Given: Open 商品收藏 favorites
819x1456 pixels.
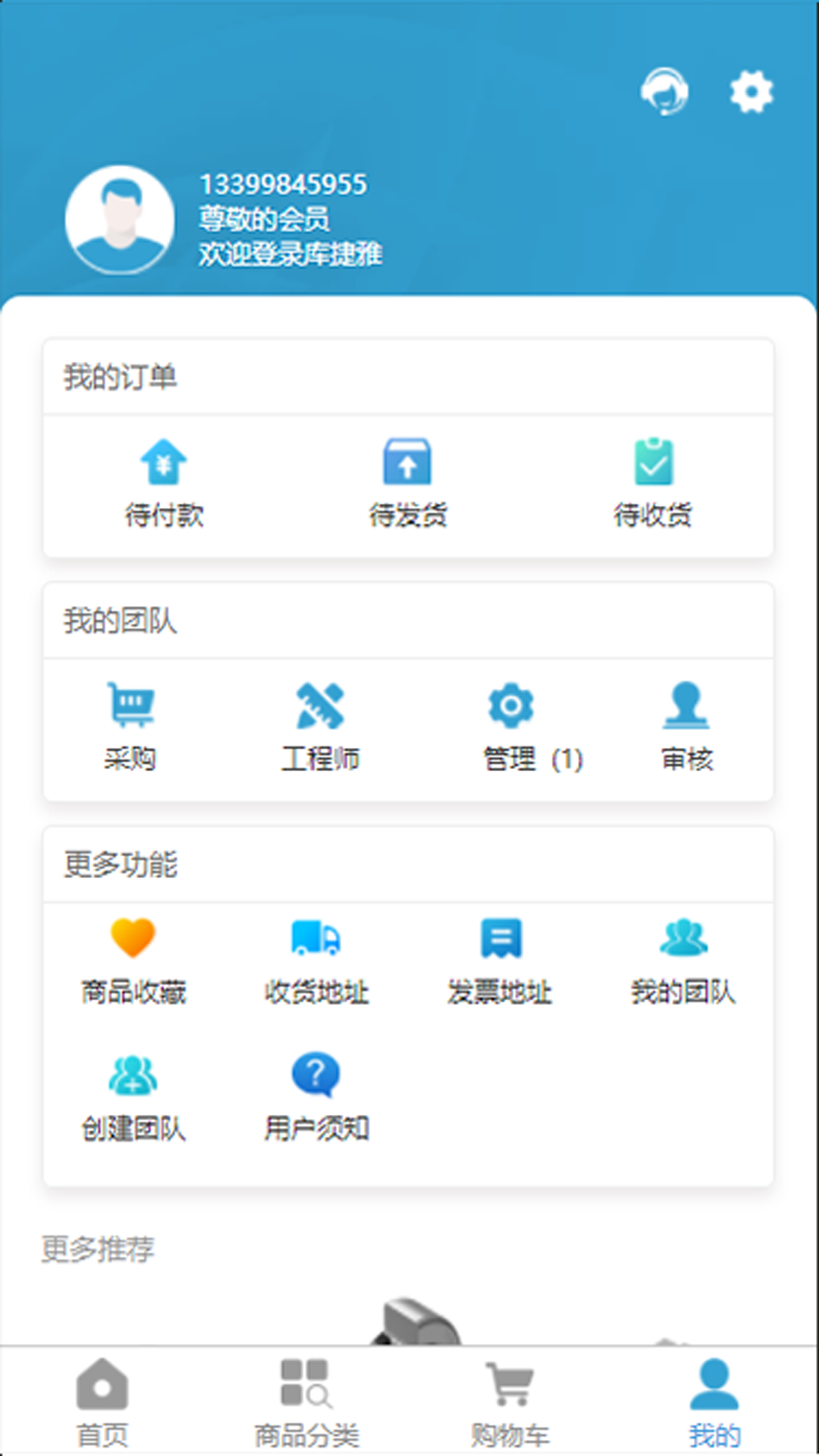Looking at the screenshot, I should click(133, 961).
